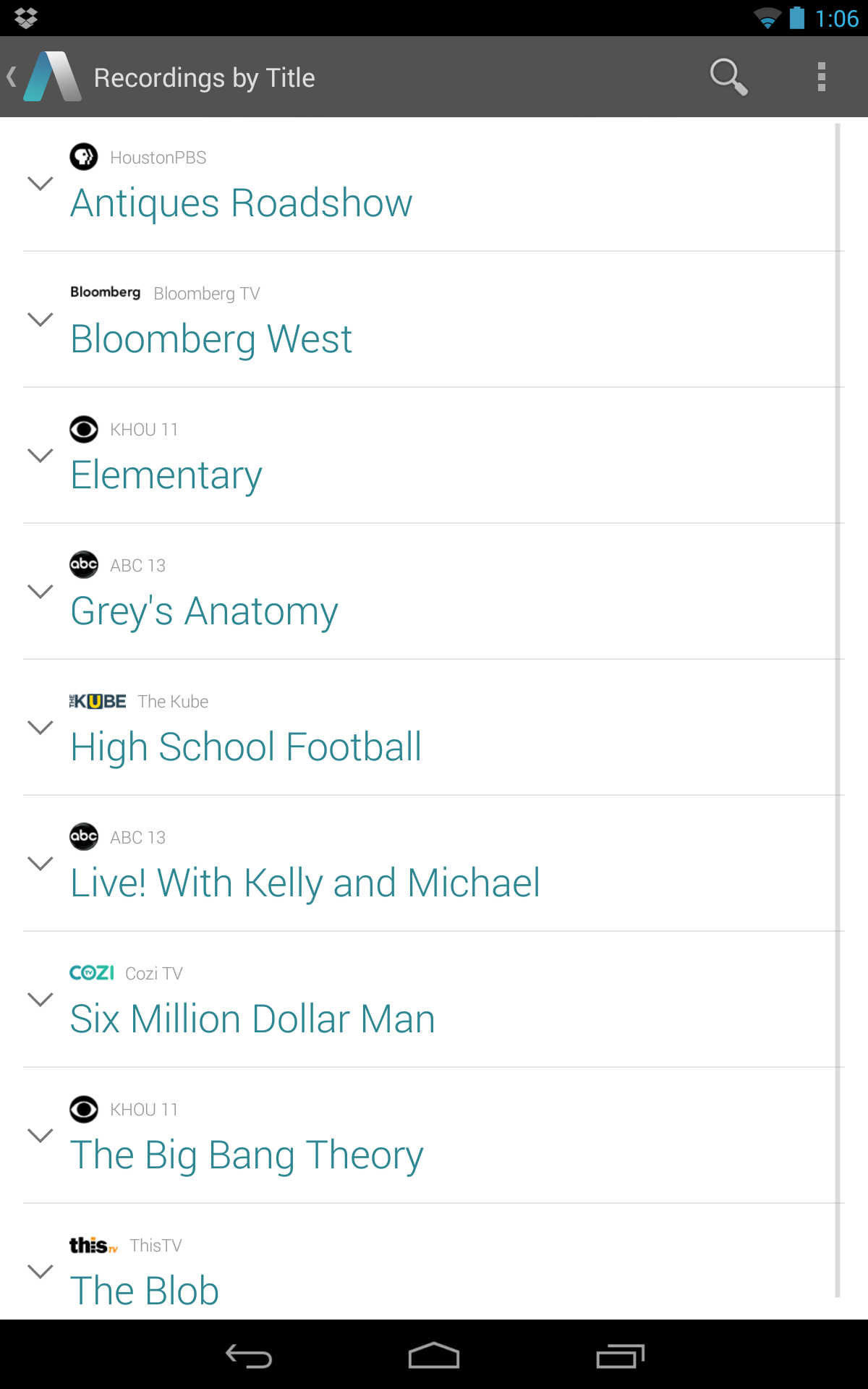Image resolution: width=868 pixels, height=1389 pixels.
Task: Open the Elementary recording title
Action: click(x=166, y=475)
